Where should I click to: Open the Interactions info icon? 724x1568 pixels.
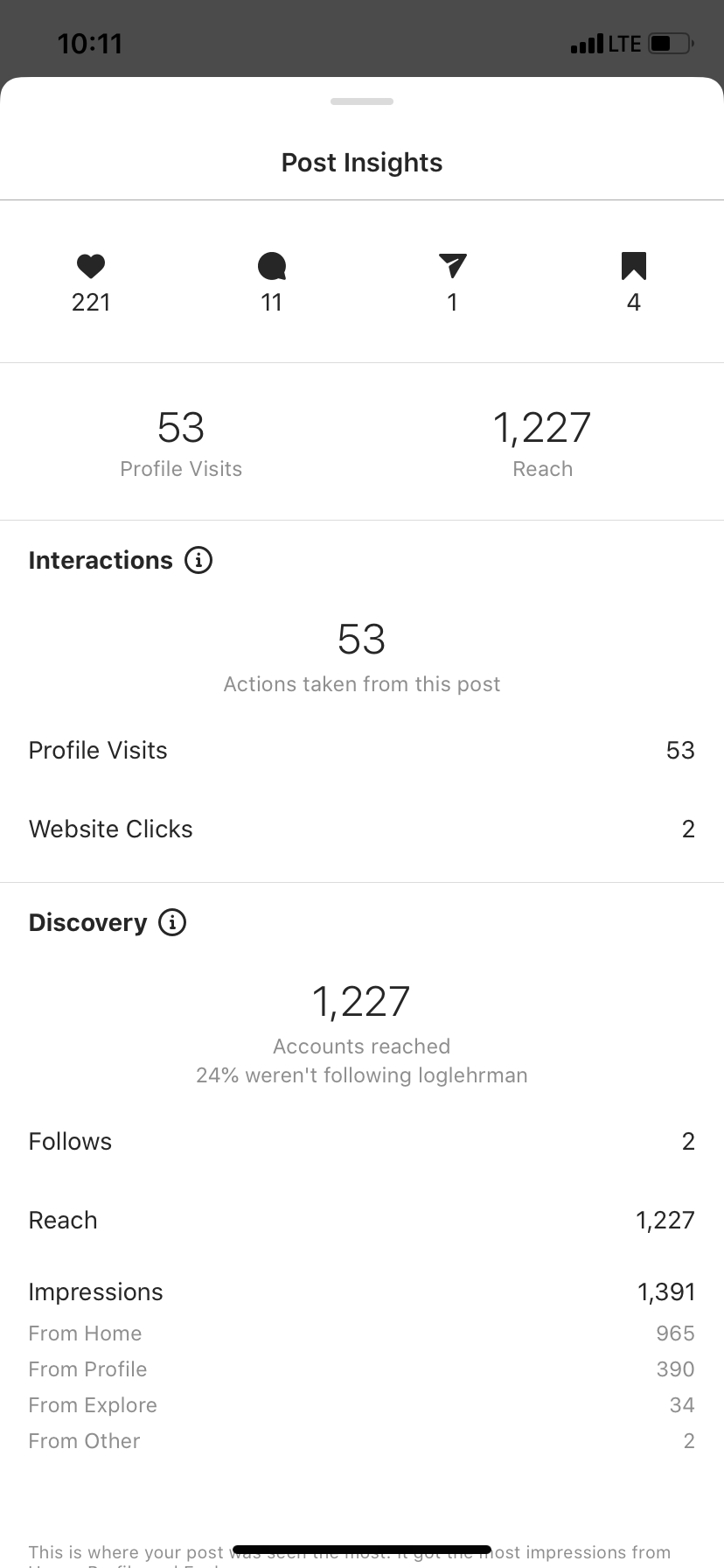point(198,560)
